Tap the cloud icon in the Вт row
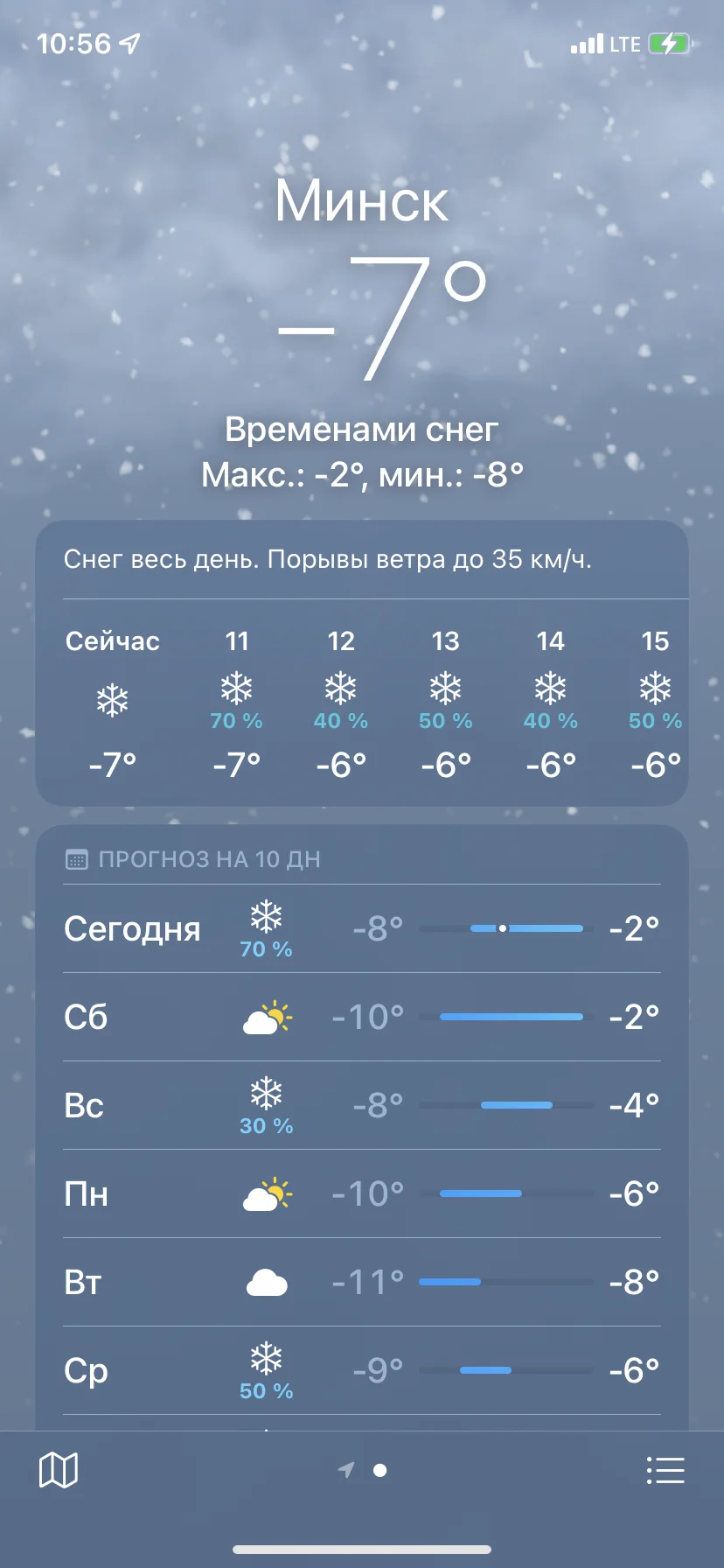724x1568 pixels. click(x=267, y=1282)
